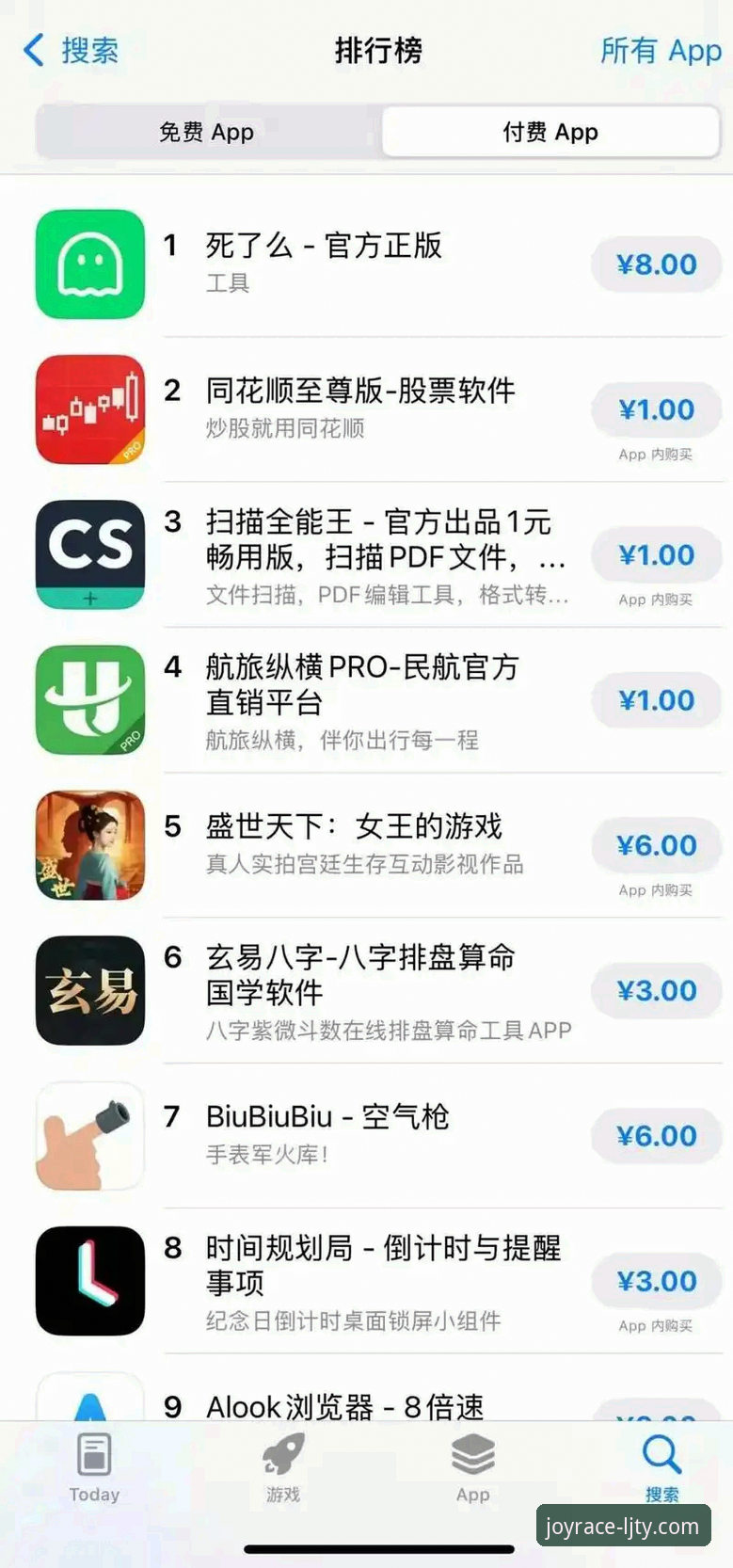Tap the 同花顺至尊版 stock app icon
Screen dimensions: 733x1568
[89, 408]
